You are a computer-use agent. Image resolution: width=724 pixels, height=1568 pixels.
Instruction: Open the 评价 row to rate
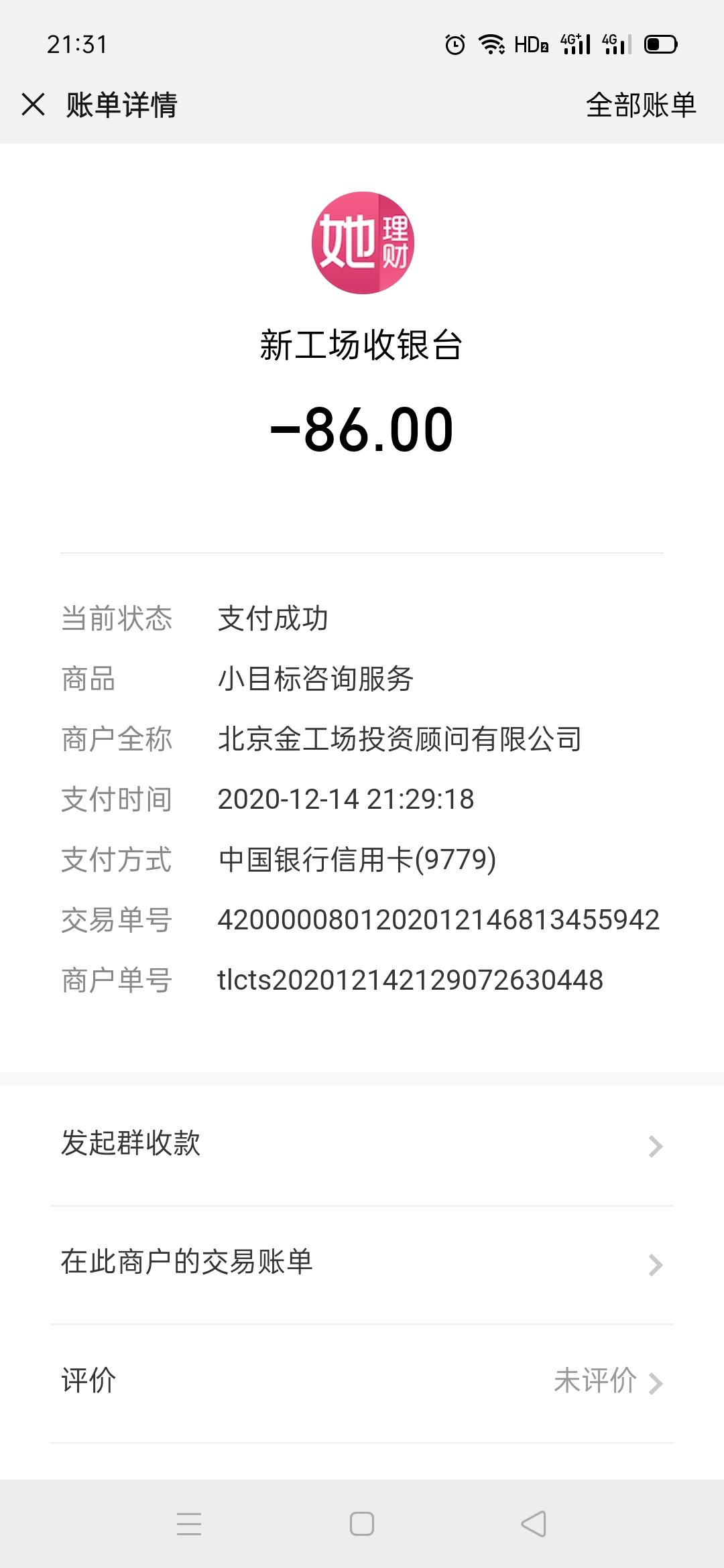click(362, 1382)
